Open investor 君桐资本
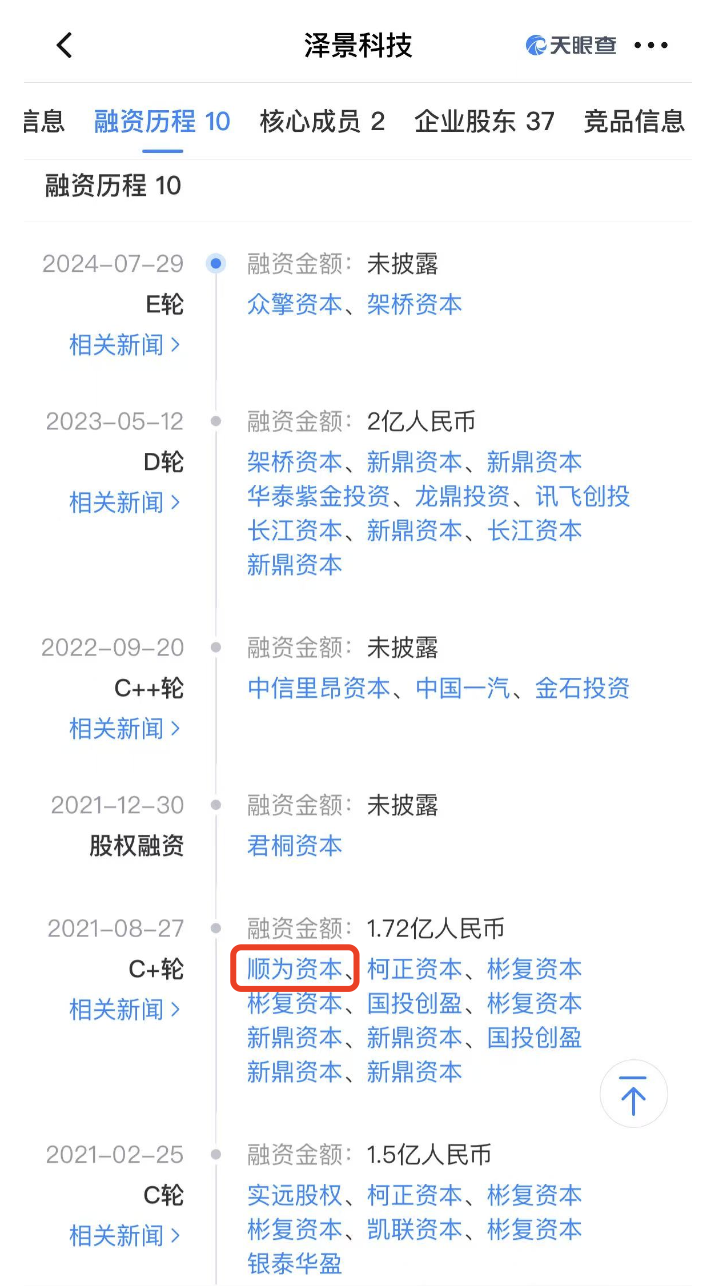710x1286 pixels. 294,846
